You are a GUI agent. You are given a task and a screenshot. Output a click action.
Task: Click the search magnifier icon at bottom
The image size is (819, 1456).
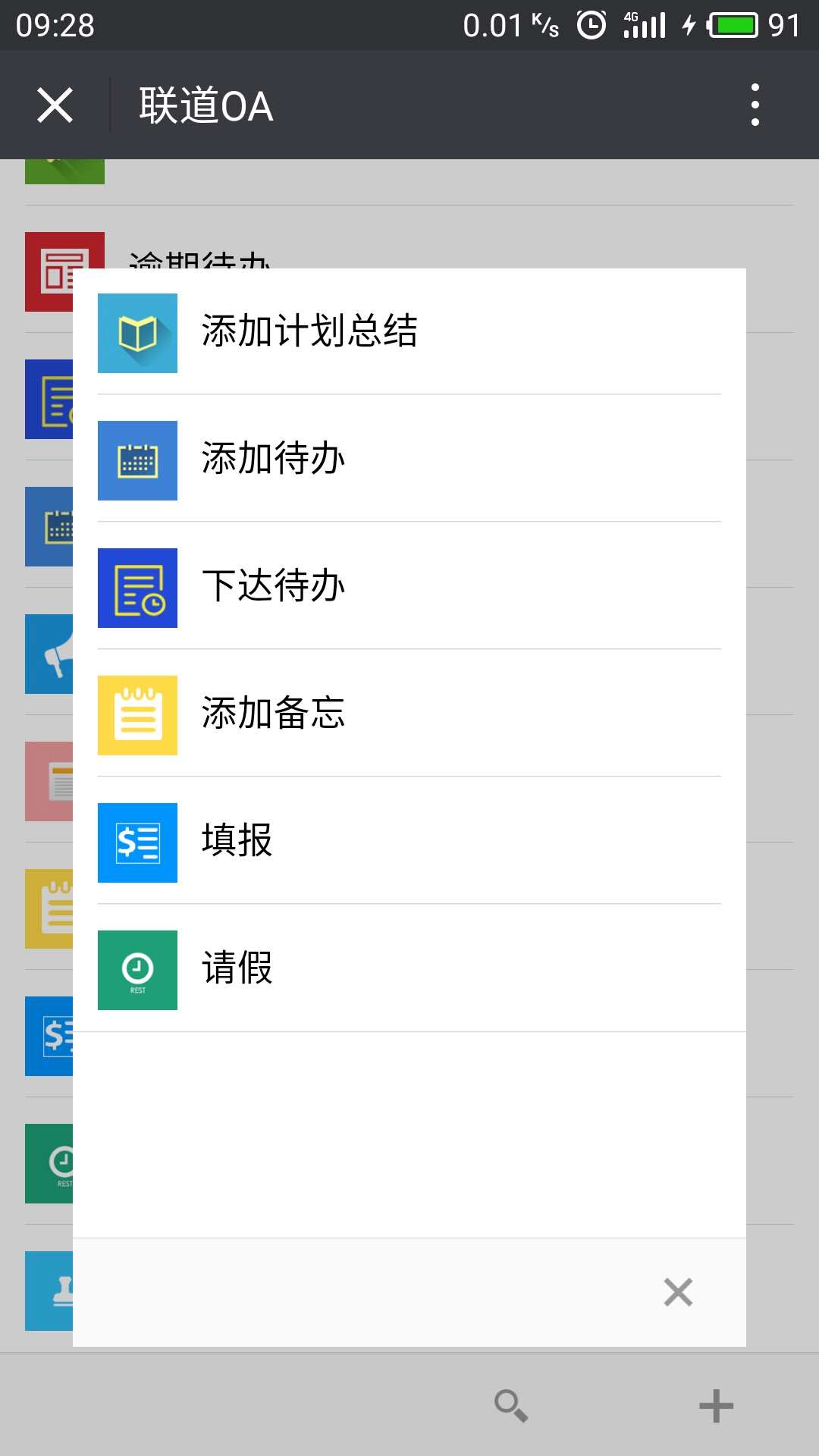(x=510, y=1405)
